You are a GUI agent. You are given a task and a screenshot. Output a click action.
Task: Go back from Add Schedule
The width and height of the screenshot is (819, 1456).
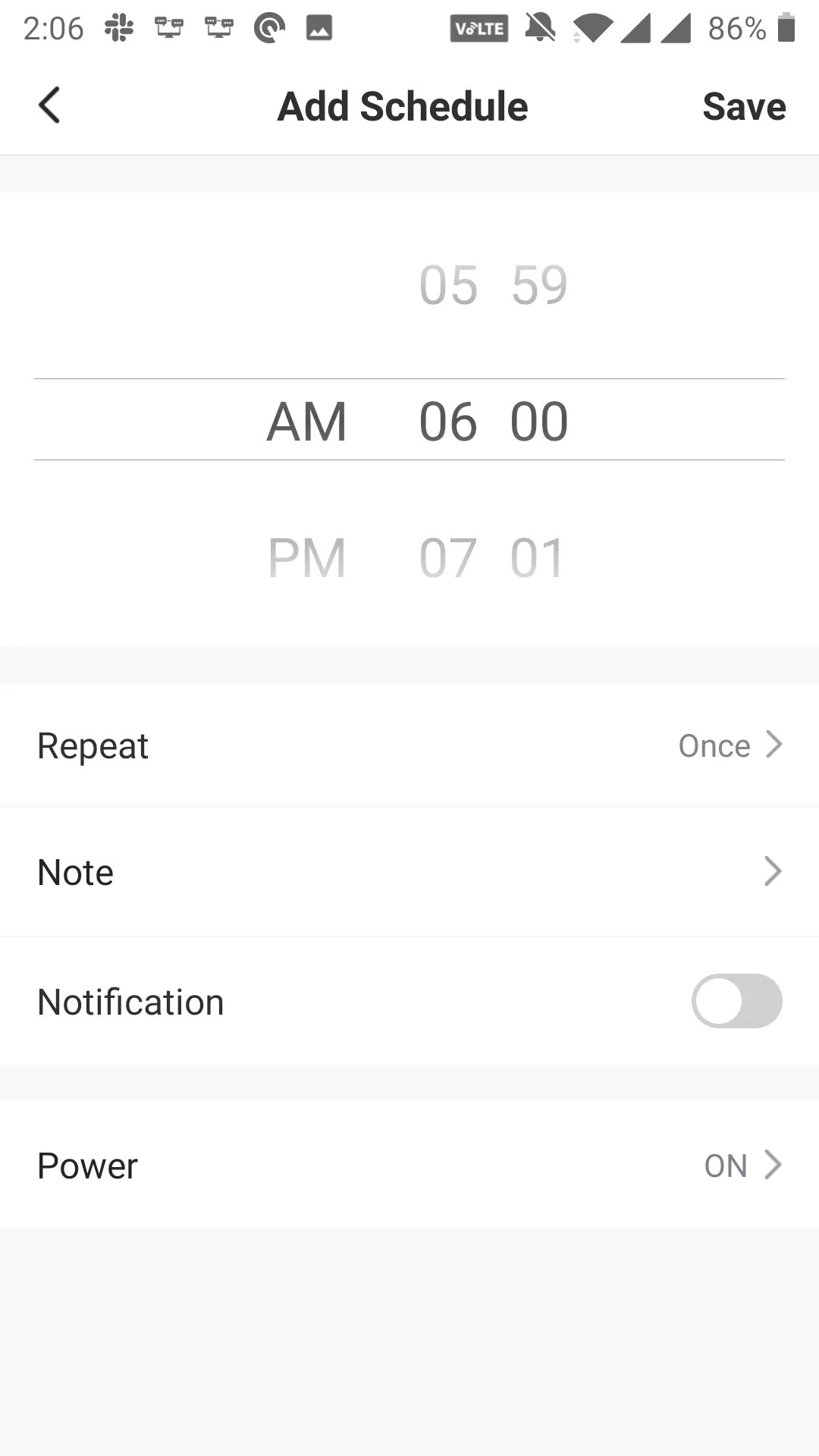pyautogui.click(x=50, y=105)
